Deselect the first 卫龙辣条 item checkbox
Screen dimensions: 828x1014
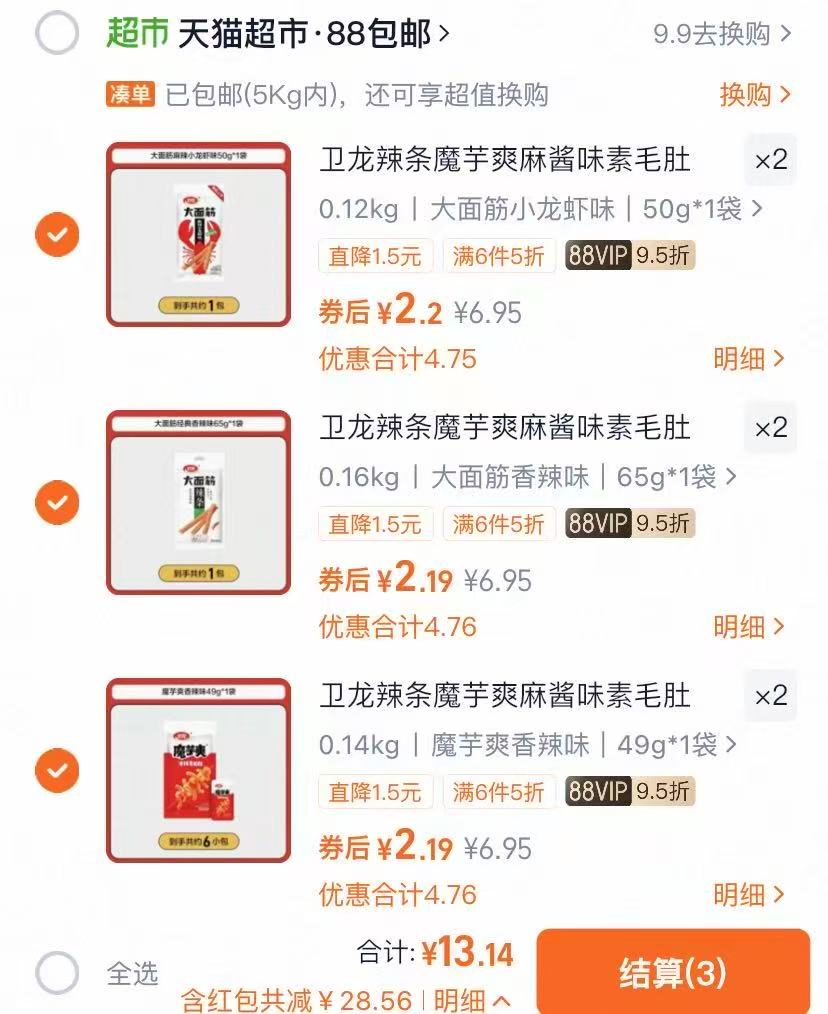(x=57, y=236)
